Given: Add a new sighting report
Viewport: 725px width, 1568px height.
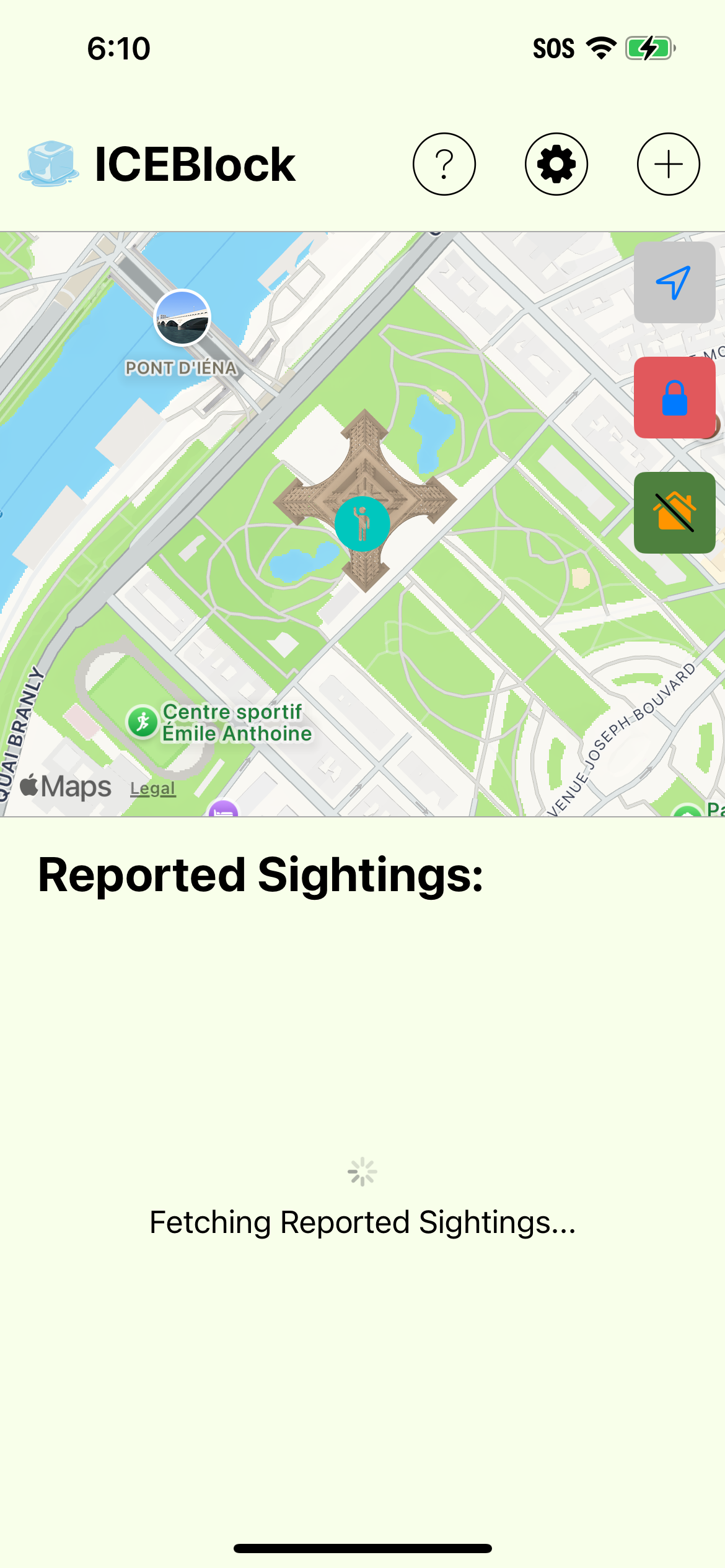Looking at the screenshot, I should (x=668, y=164).
